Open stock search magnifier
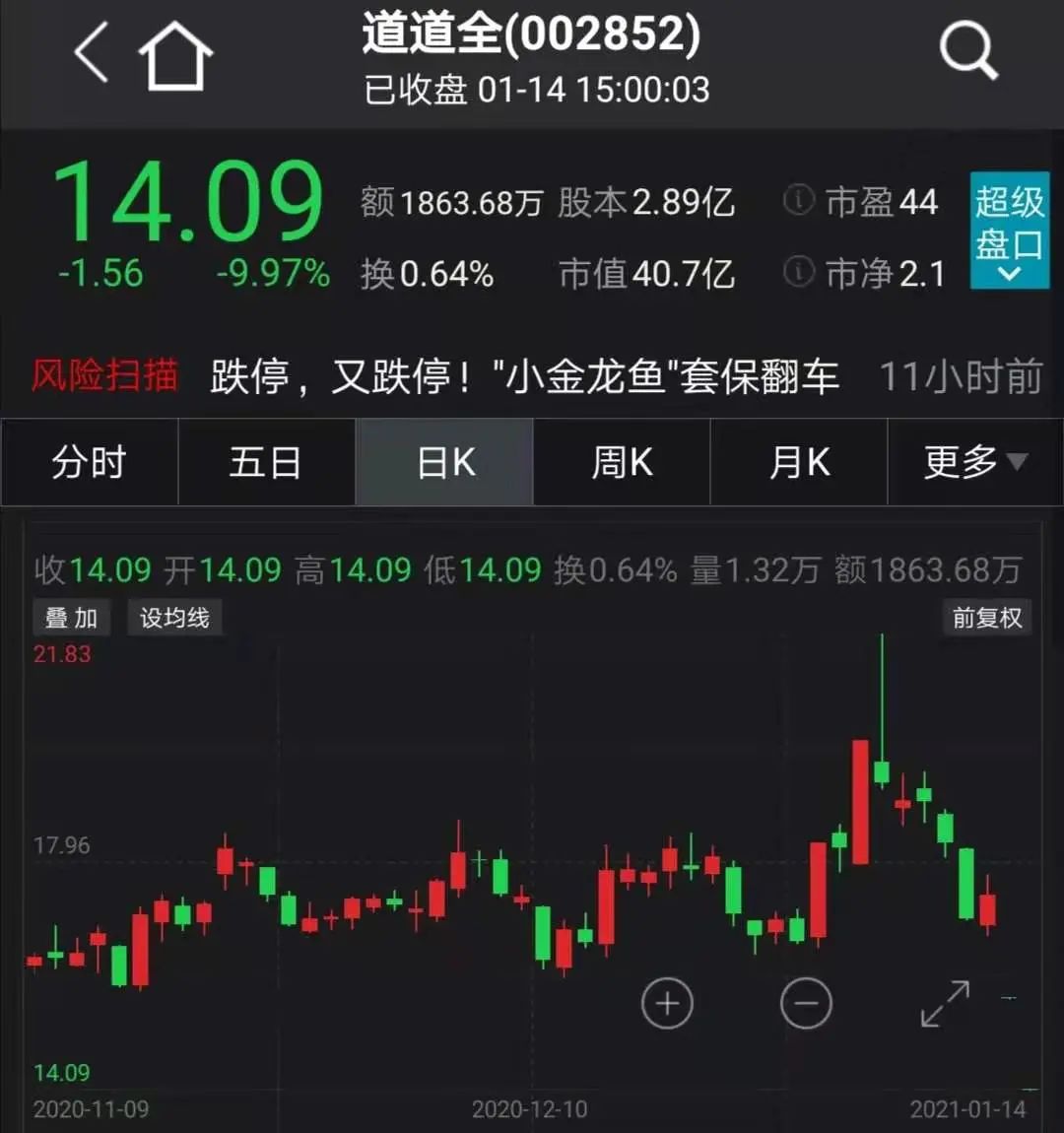This screenshot has height=1133, width=1064. click(967, 51)
